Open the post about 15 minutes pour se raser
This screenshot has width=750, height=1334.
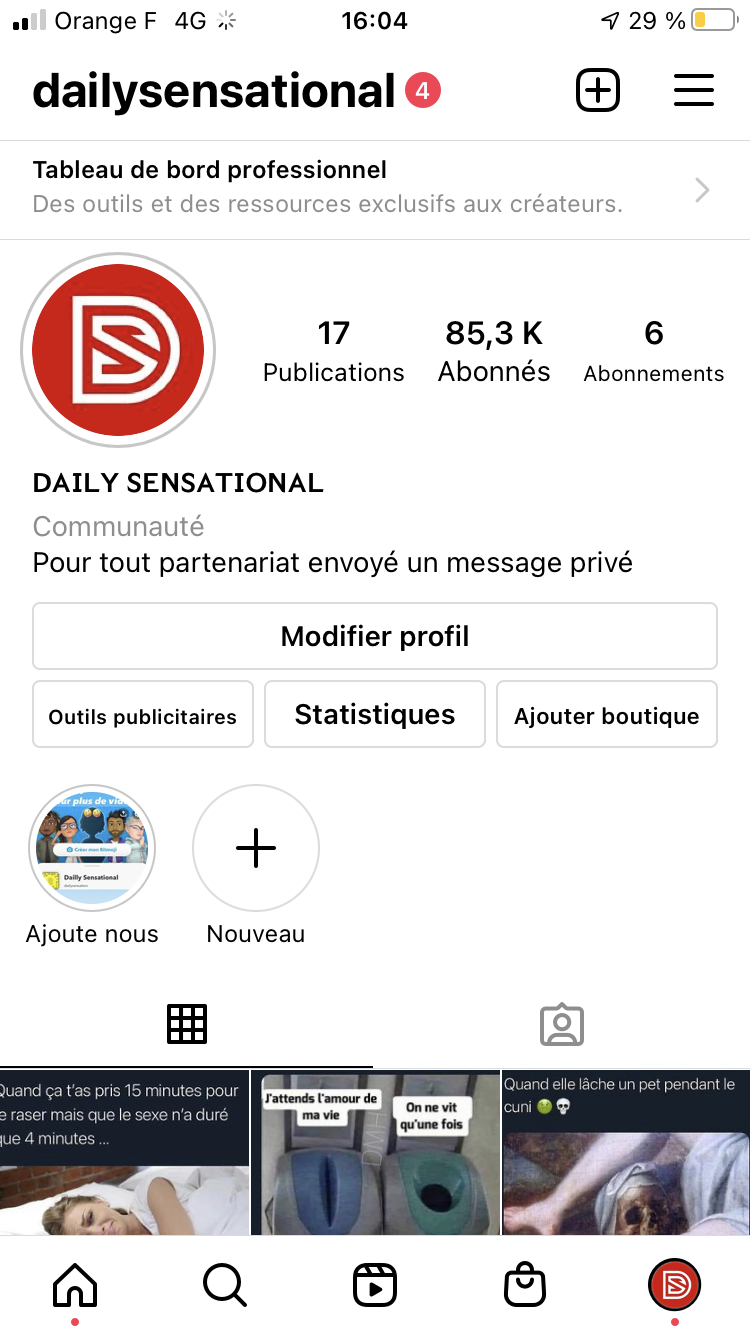tap(124, 1153)
